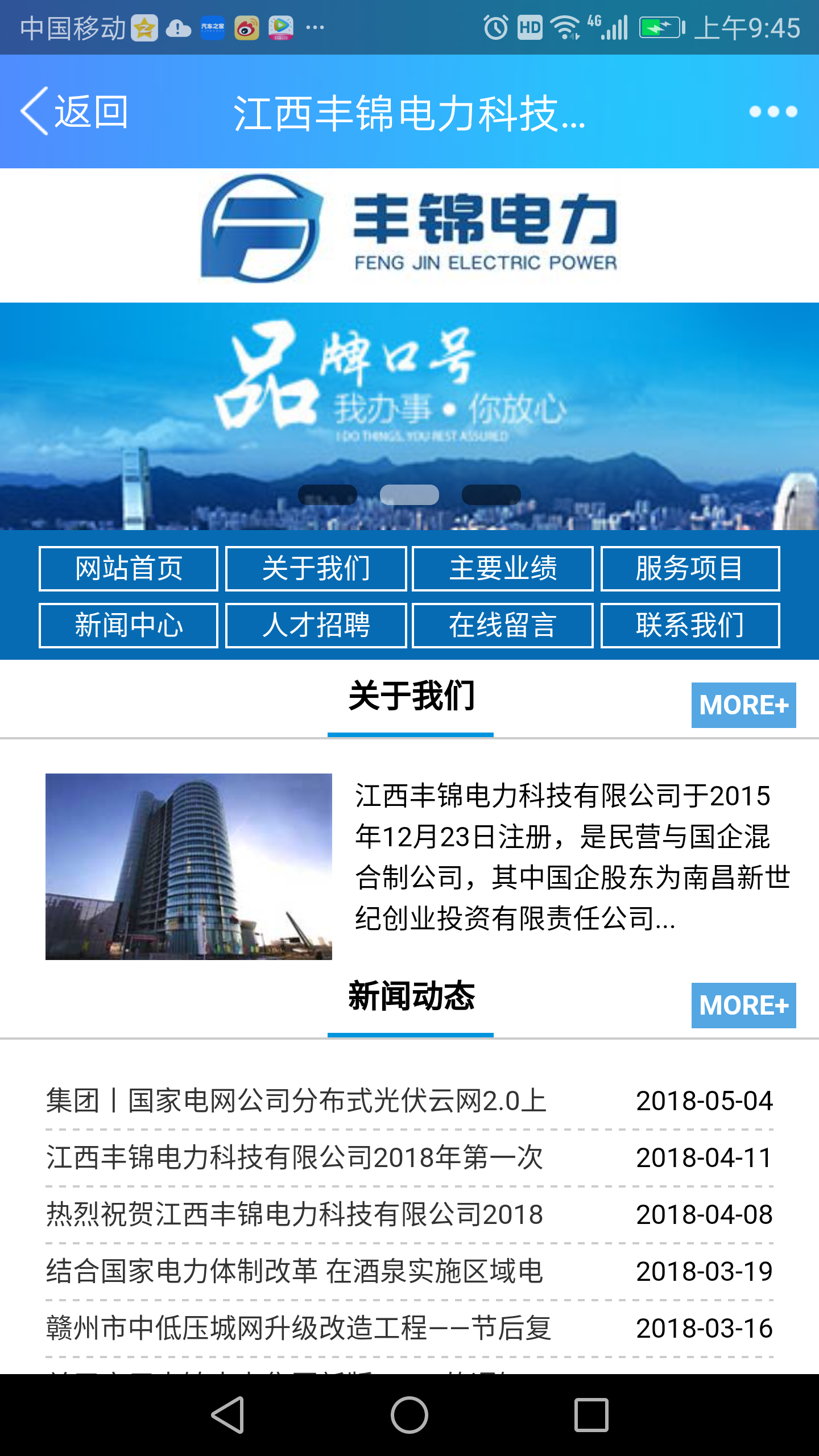The height and width of the screenshot is (1456, 819).
Task: Open news dated 2018-05-04 about 光伏云网
Action: (296, 1101)
